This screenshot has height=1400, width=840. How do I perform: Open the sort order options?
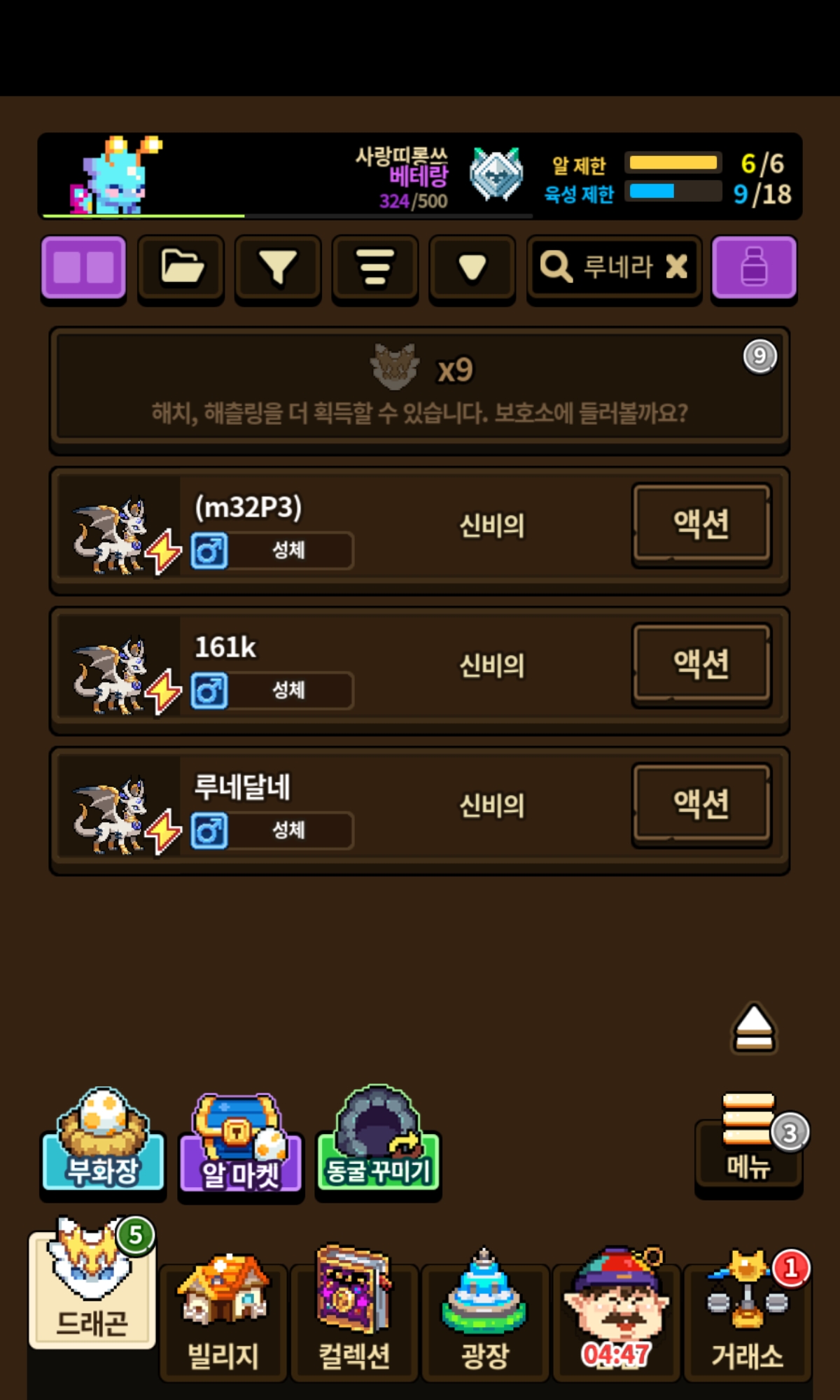click(375, 267)
